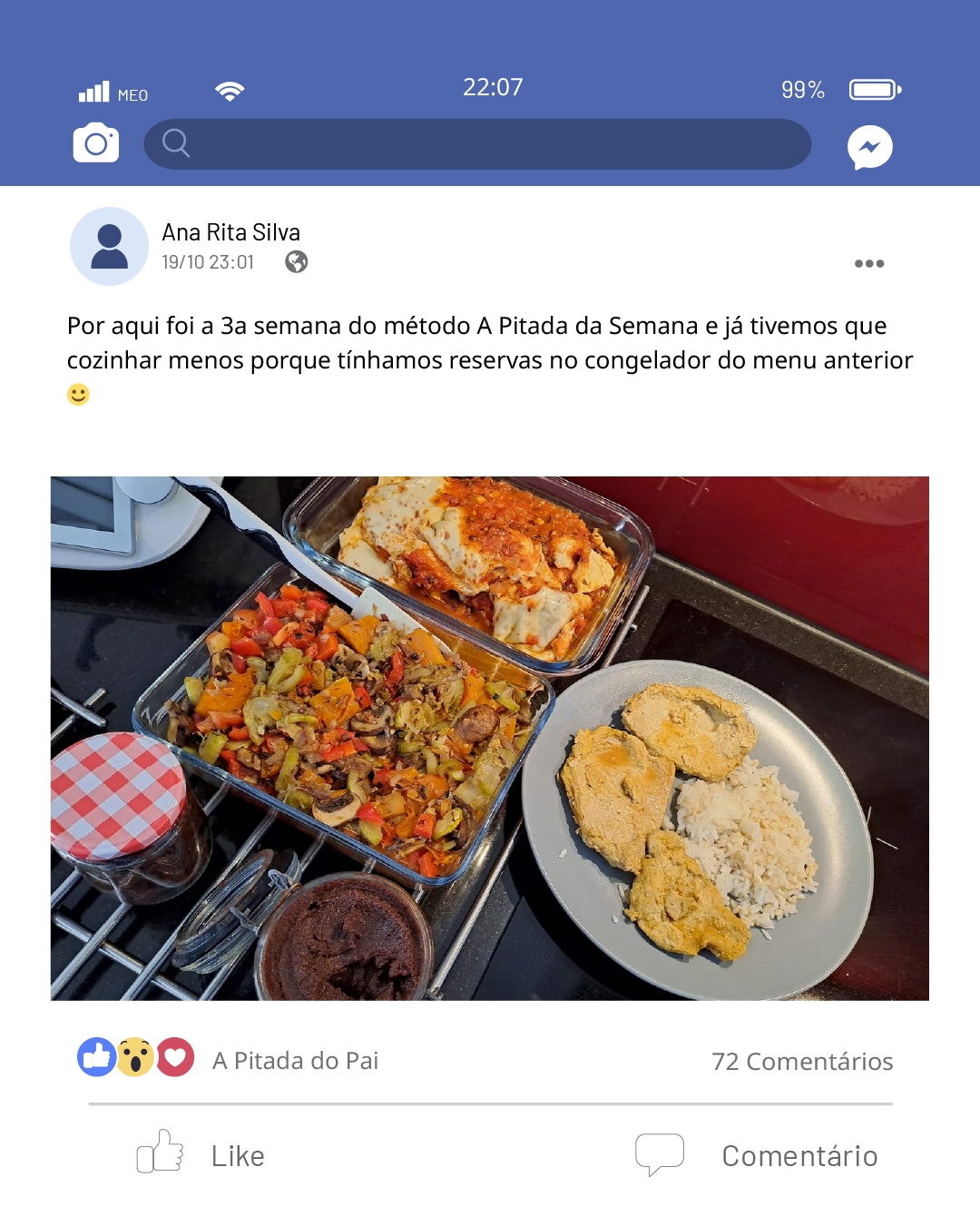See who reacted to the post
This screenshot has width=980, height=1226.
[x=136, y=1057]
